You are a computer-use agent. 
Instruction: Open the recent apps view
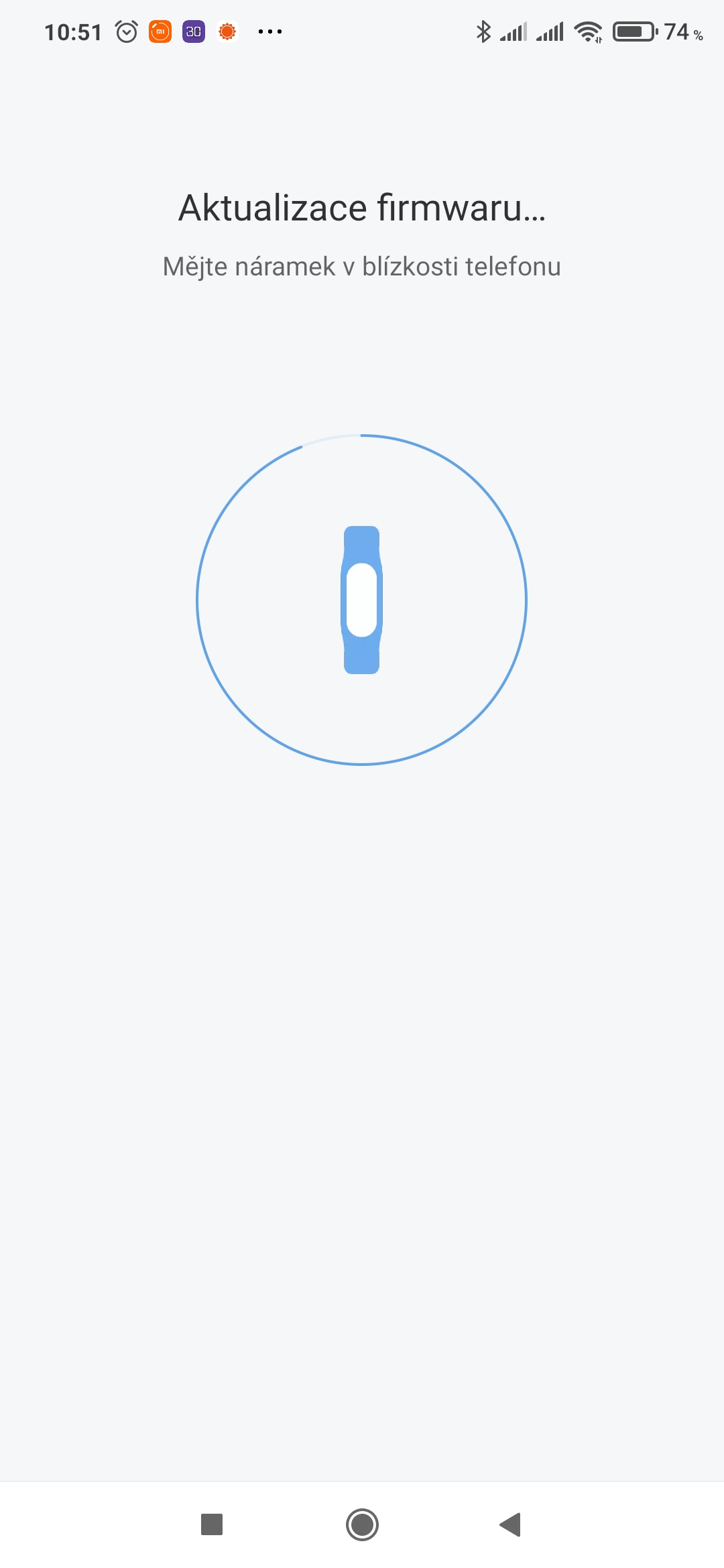pyautogui.click(x=212, y=1524)
